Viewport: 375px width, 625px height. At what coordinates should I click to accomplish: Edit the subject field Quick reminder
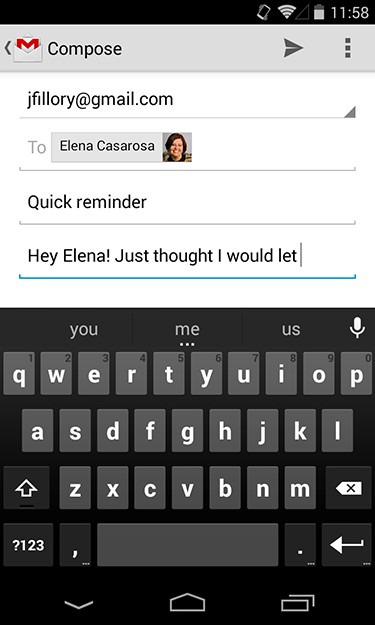point(187,202)
